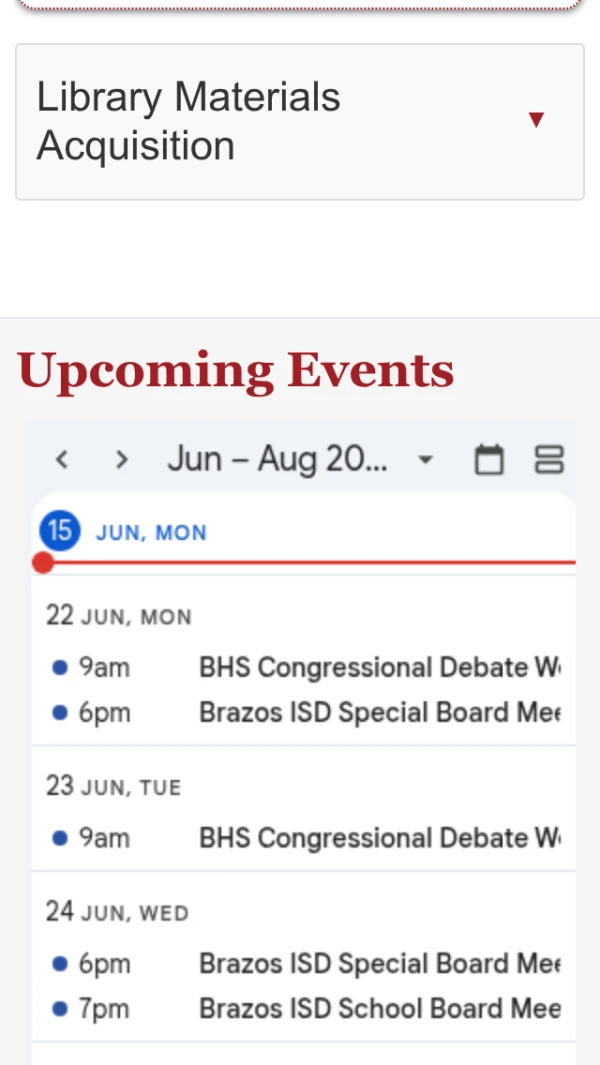Go to the previous calendar period
The image size is (600, 1065).
click(62, 460)
